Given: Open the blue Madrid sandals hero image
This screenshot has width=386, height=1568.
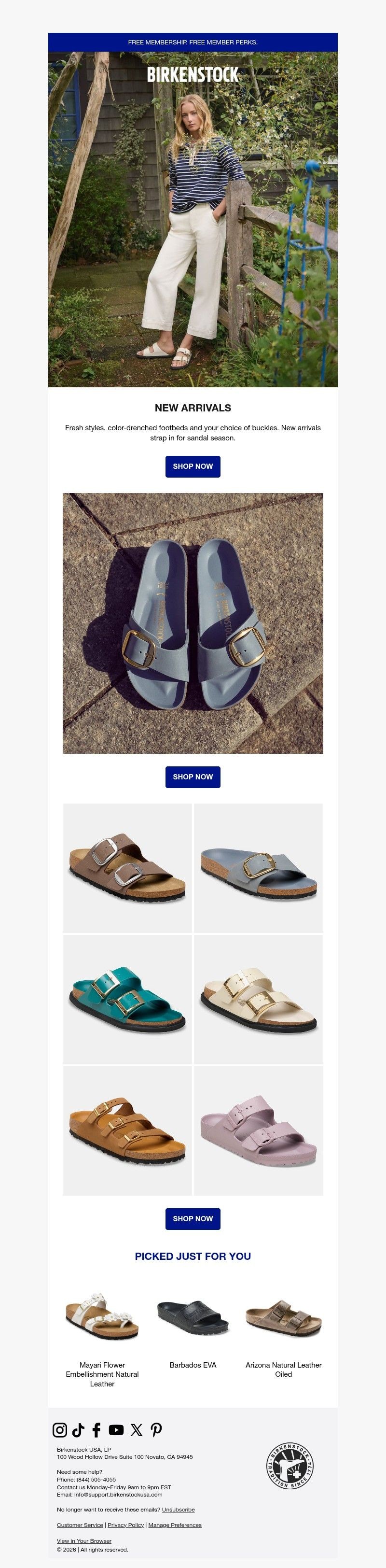Looking at the screenshot, I should click(193, 622).
